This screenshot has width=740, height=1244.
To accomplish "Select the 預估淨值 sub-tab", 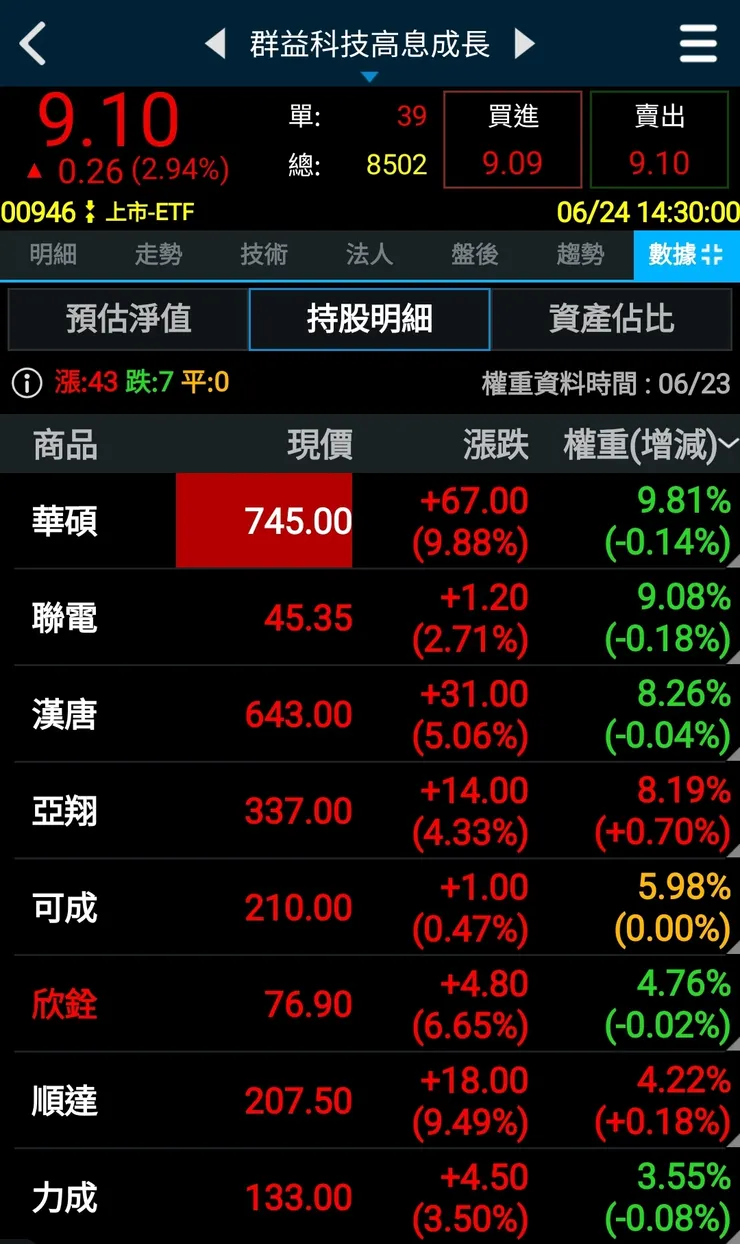I will point(127,317).
